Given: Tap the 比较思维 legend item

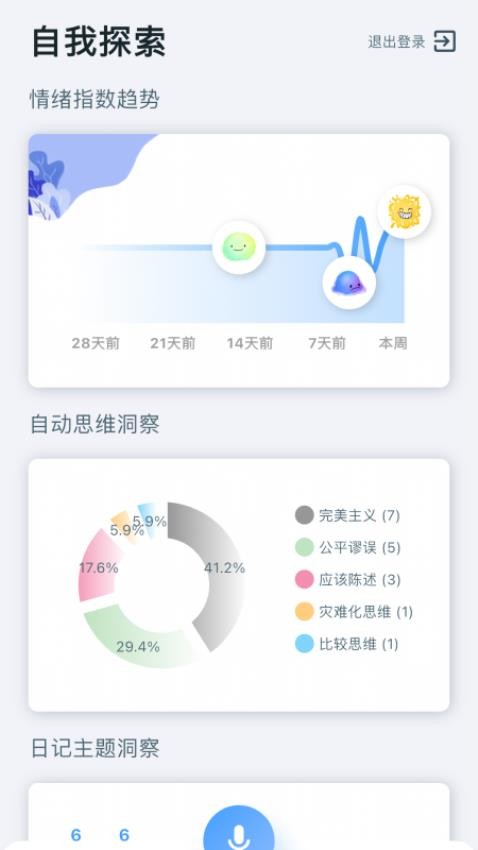Looking at the screenshot, I should coord(347,644).
